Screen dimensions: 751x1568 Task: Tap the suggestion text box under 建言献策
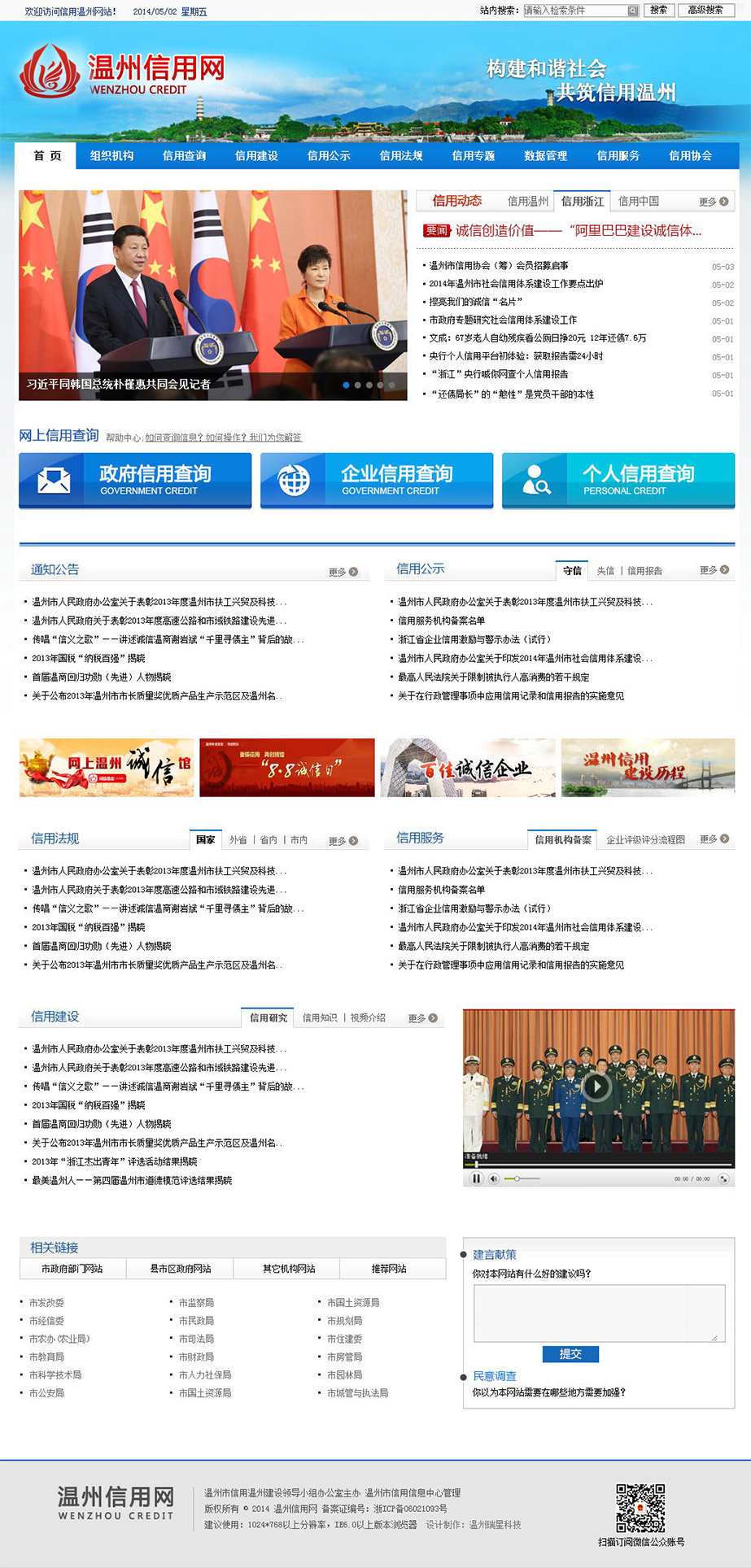pos(599,1313)
